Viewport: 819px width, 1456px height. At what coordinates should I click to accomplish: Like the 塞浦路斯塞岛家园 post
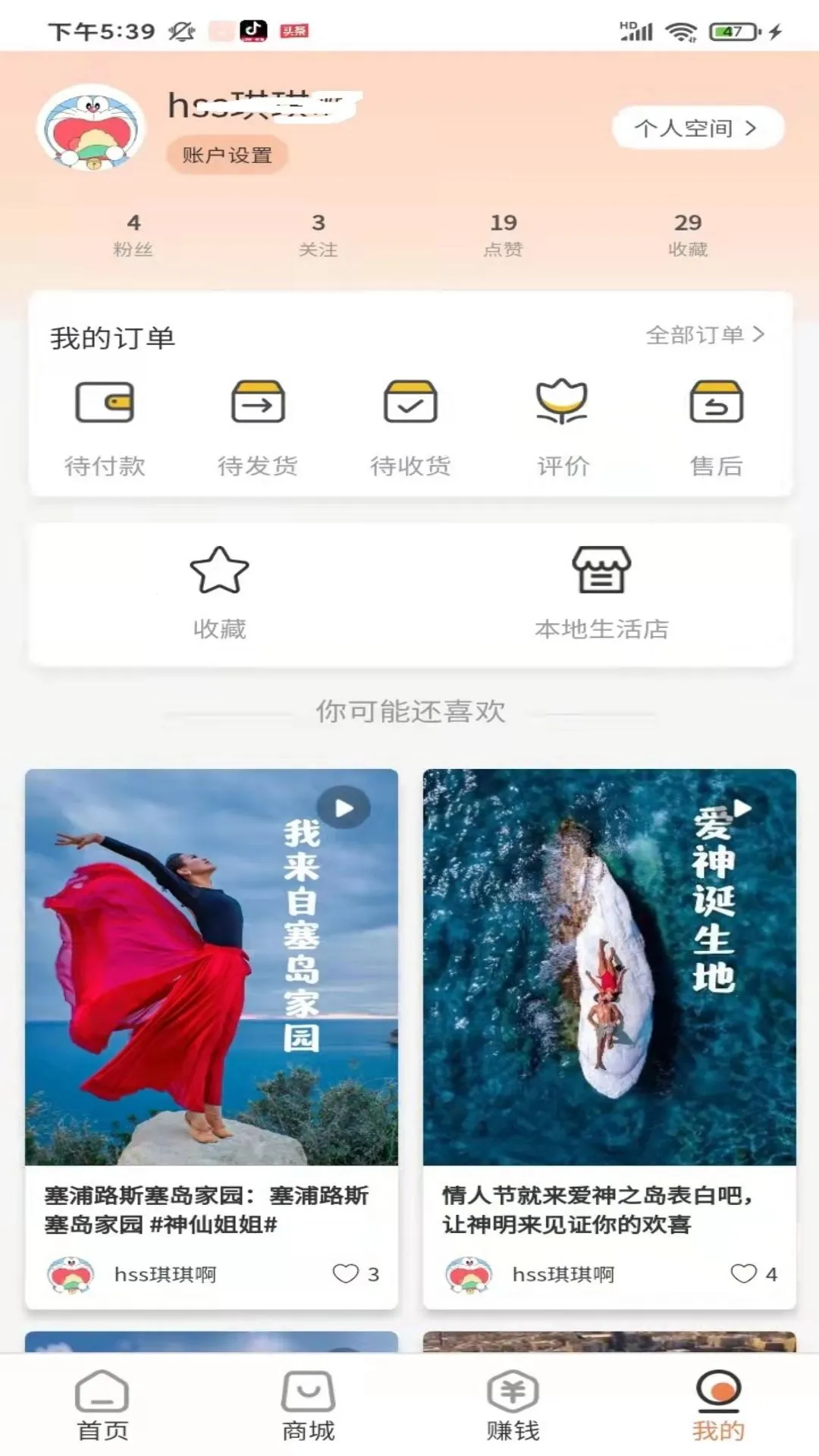click(x=346, y=1273)
